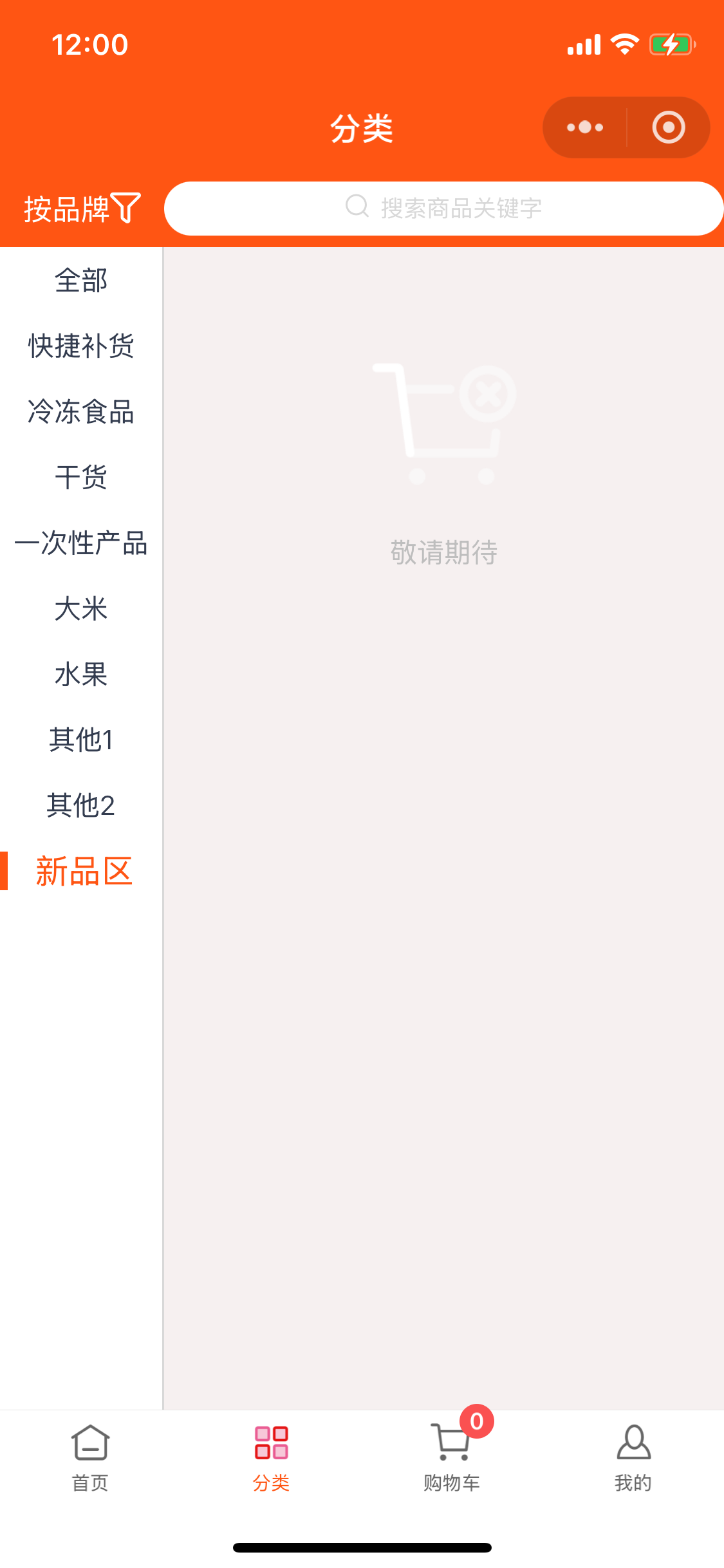
Task: Select the 全部 category
Action: [81, 281]
